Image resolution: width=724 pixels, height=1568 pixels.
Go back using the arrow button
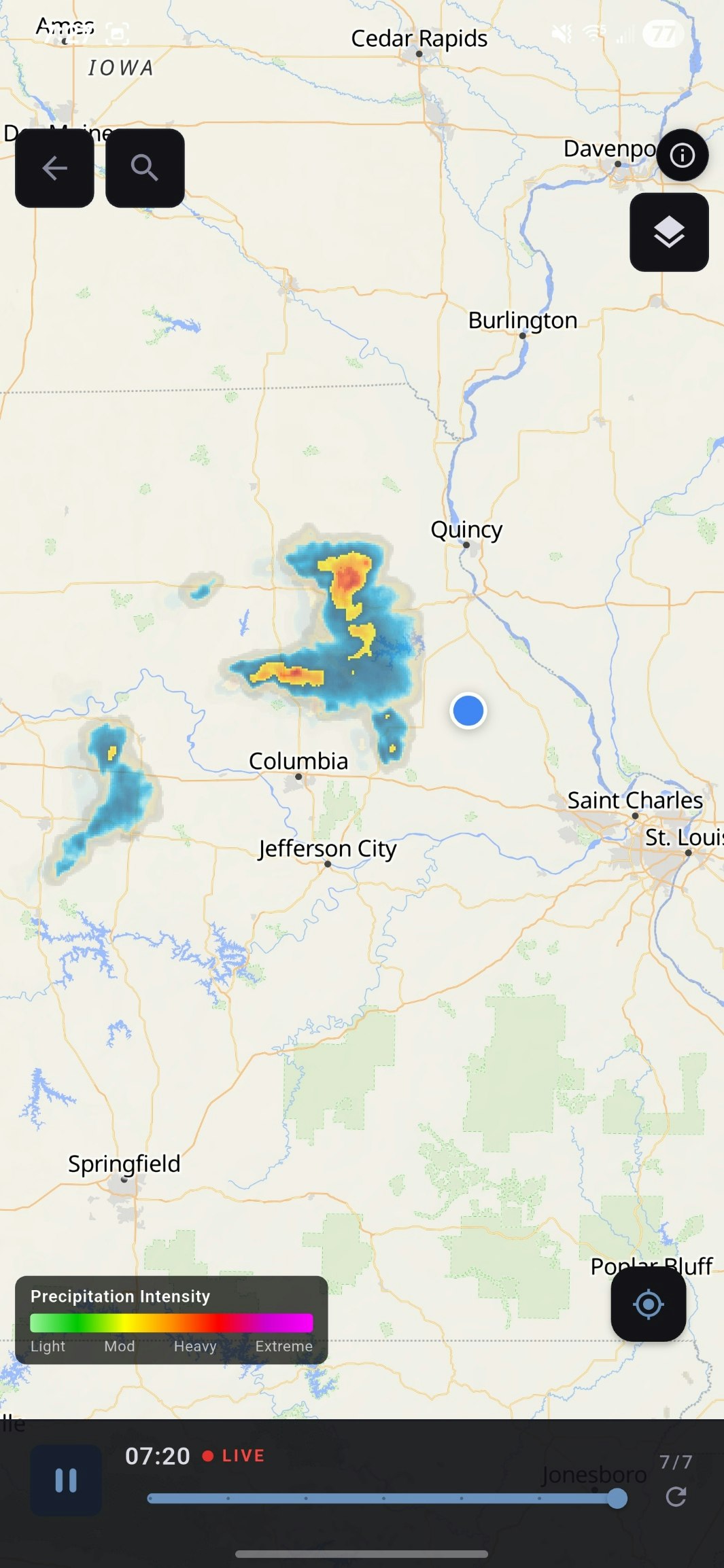click(54, 168)
